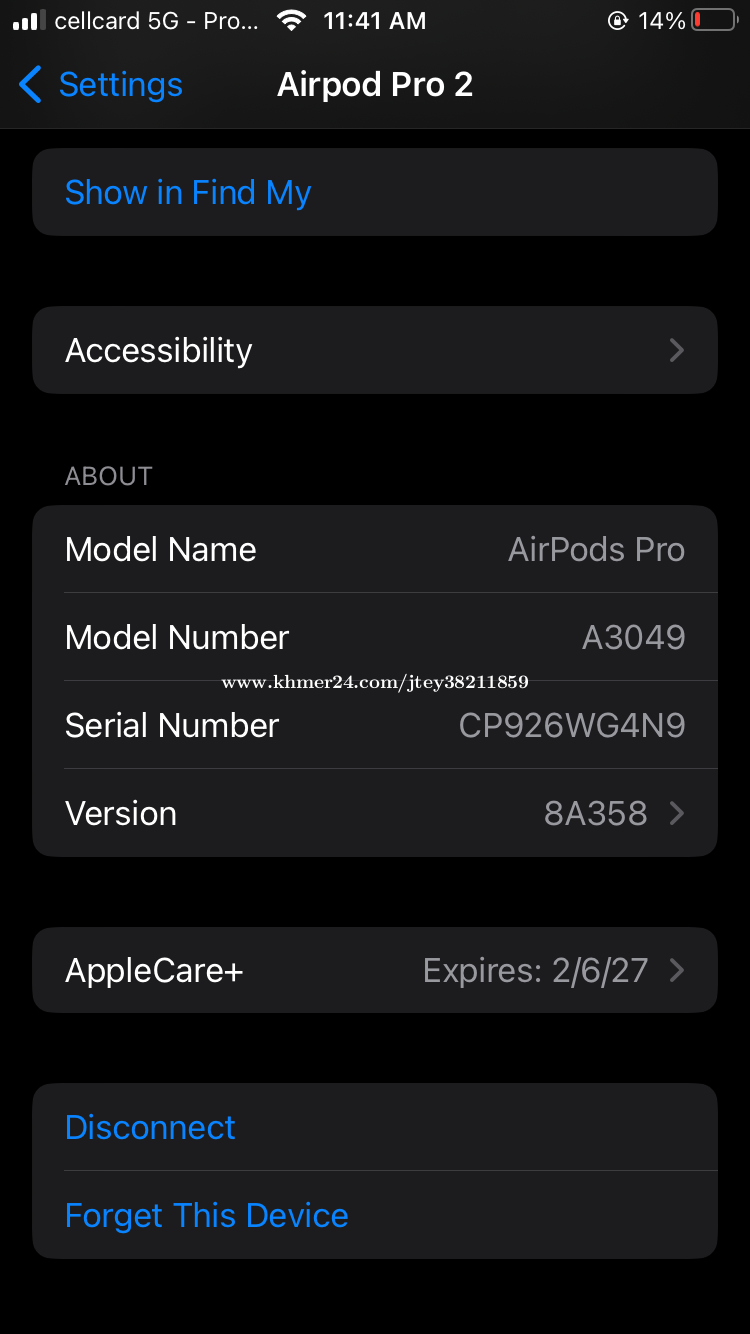View AppleCare+ coverage details
750x1334 pixels.
tap(375, 970)
